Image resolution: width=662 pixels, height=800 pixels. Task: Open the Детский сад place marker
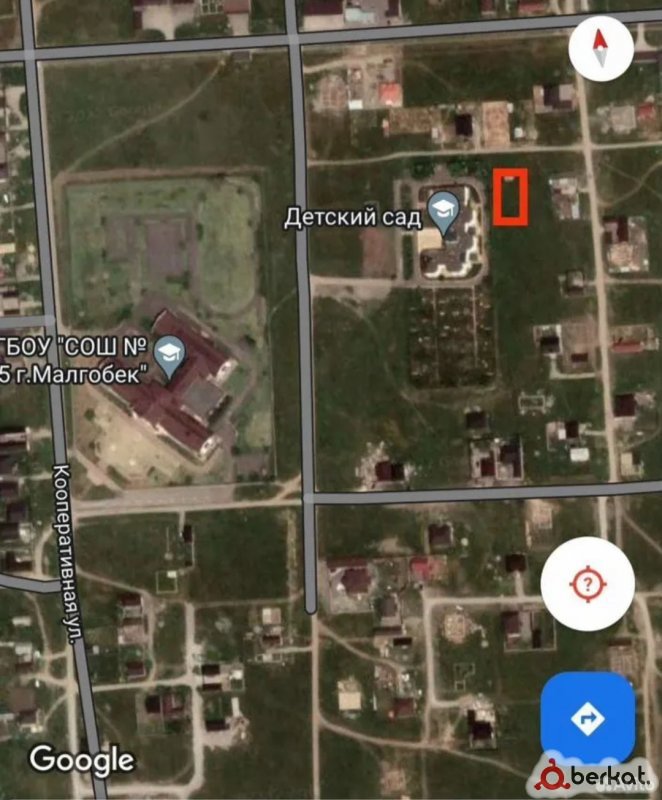pyautogui.click(x=440, y=209)
